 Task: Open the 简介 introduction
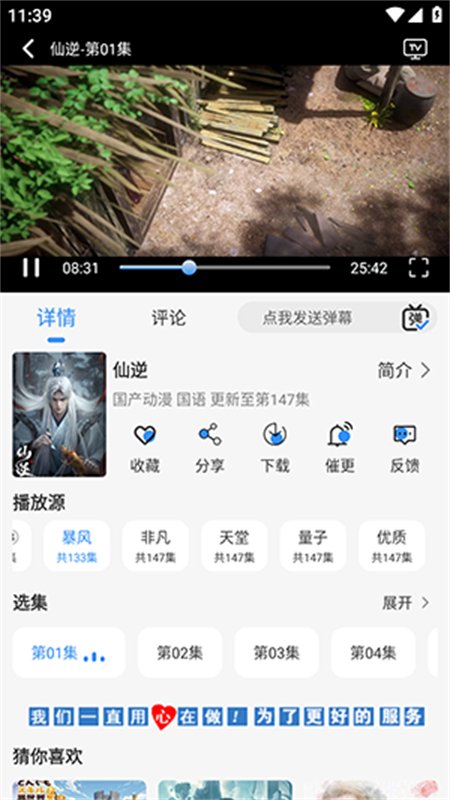(404, 371)
